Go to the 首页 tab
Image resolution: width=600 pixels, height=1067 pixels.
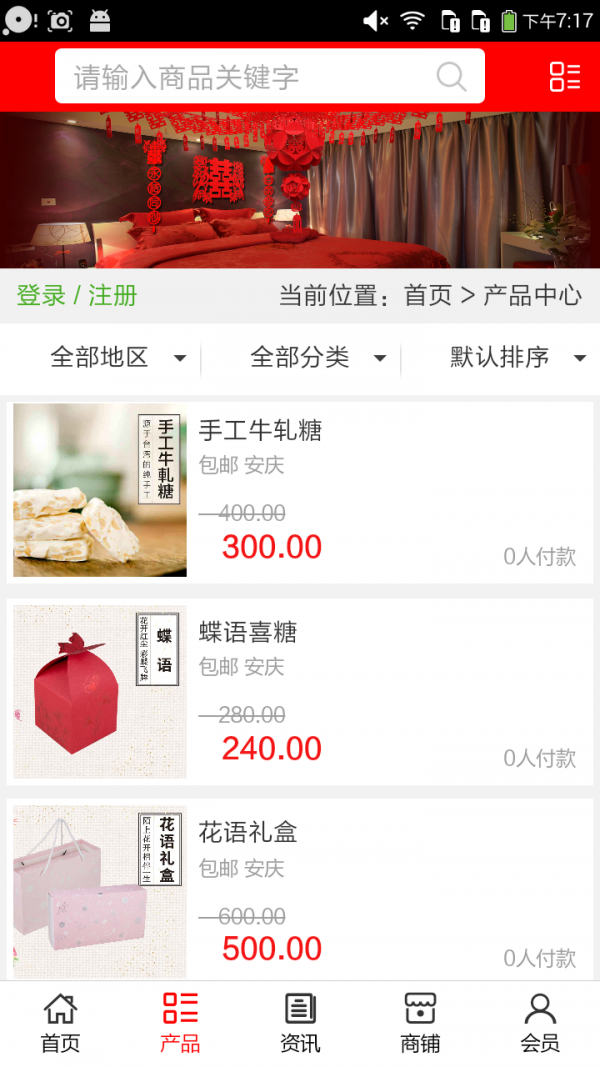(x=60, y=1023)
